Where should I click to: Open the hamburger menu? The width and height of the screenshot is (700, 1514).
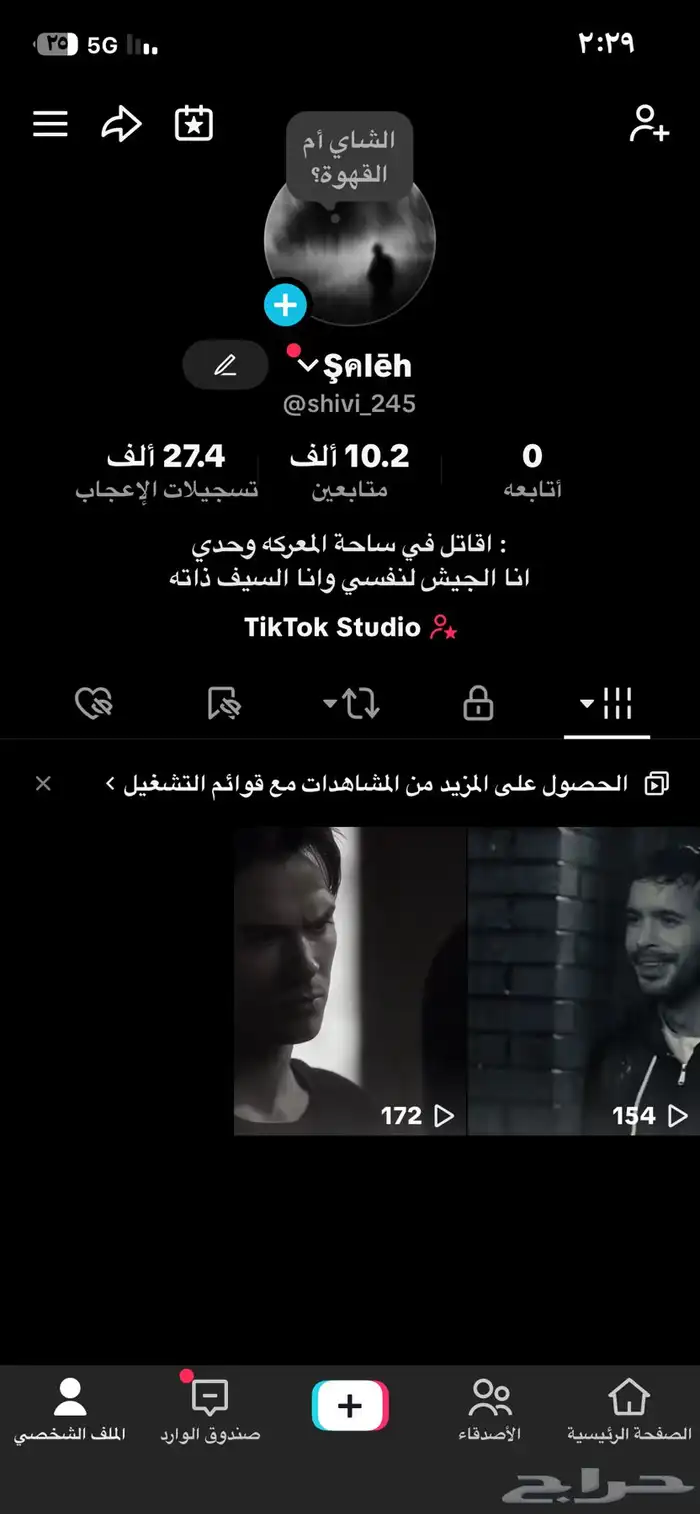50,124
